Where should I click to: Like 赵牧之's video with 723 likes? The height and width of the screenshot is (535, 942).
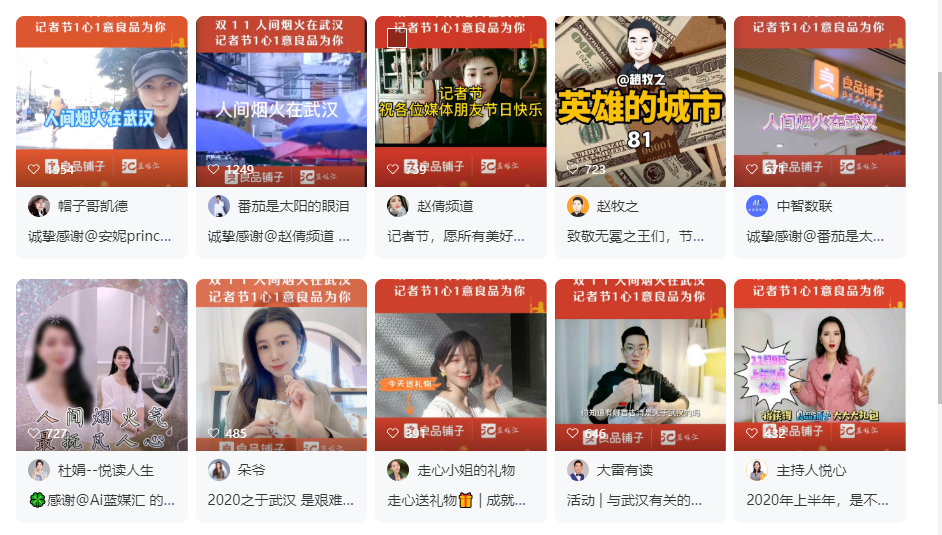pyautogui.click(x=573, y=170)
